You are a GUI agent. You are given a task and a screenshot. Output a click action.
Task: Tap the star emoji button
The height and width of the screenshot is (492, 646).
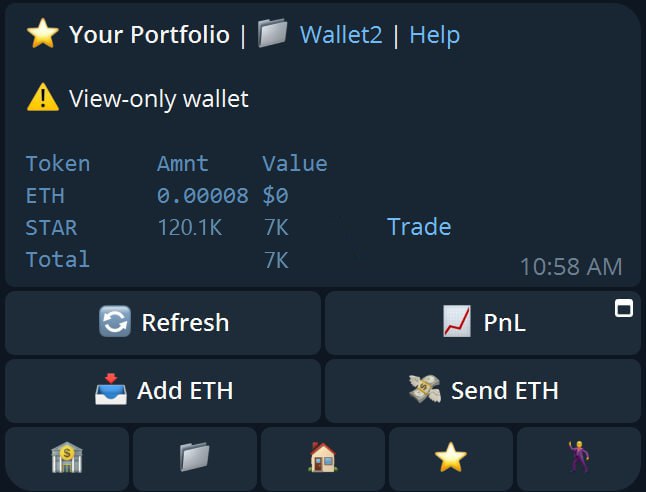click(x=451, y=458)
